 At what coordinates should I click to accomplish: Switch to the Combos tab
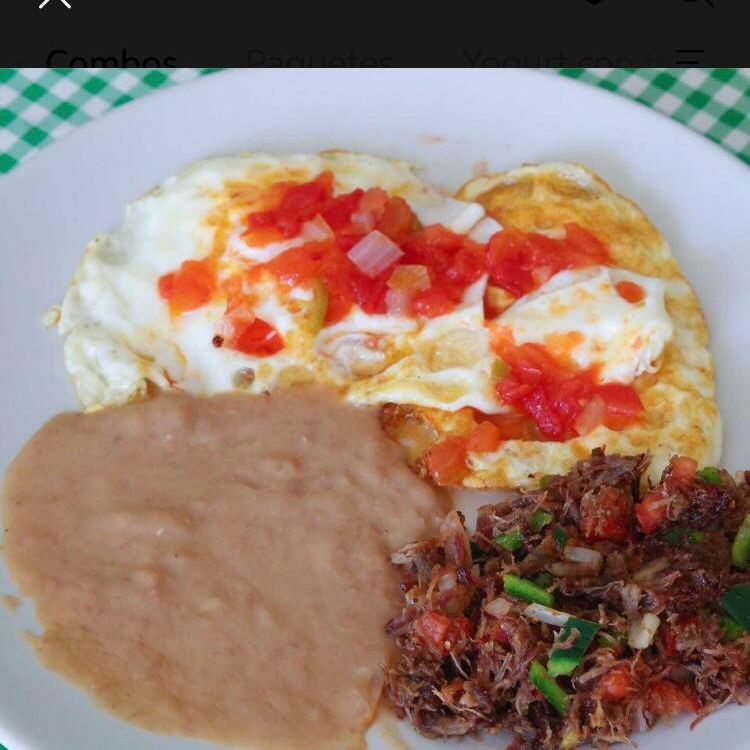tap(111, 60)
